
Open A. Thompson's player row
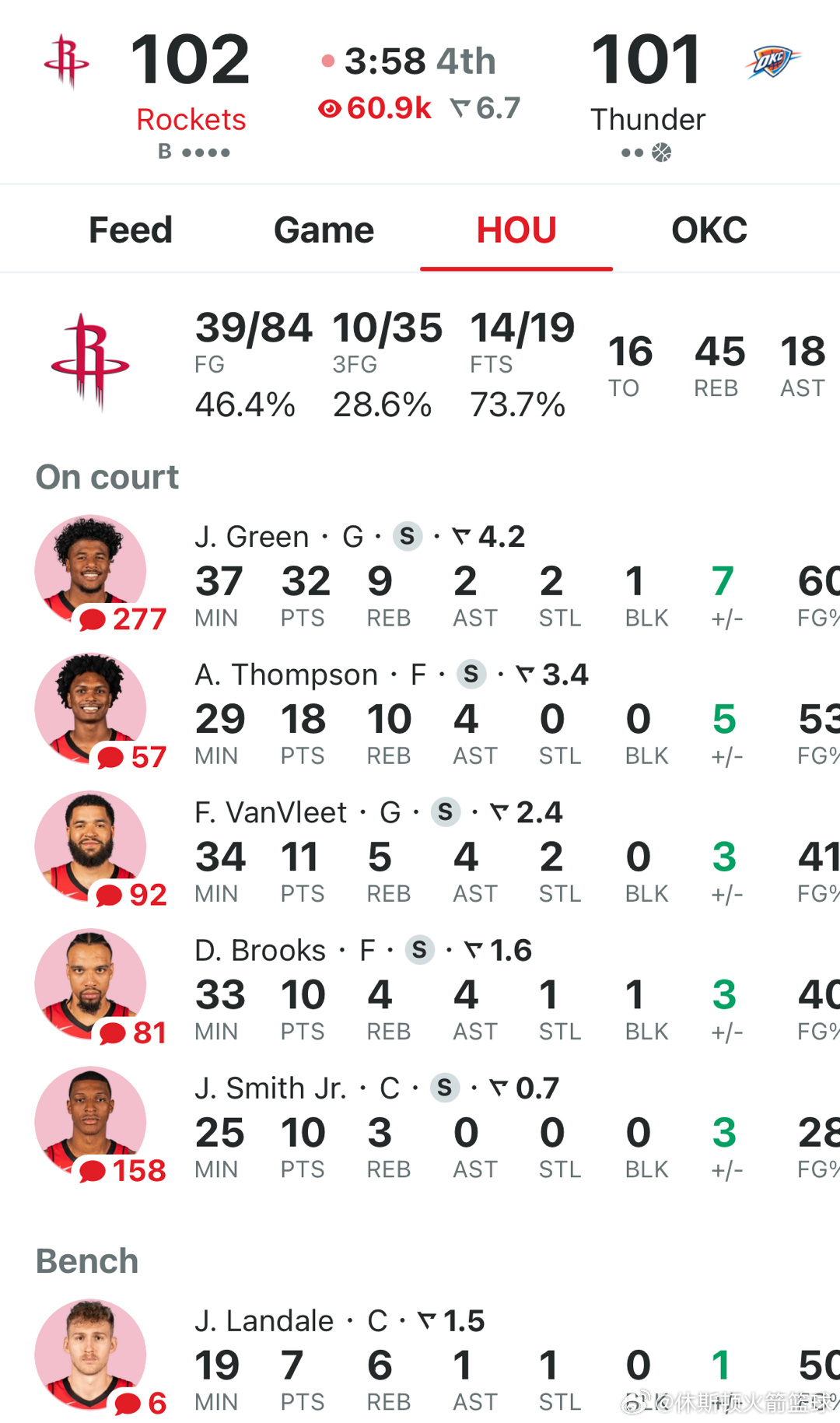pos(436,713)
